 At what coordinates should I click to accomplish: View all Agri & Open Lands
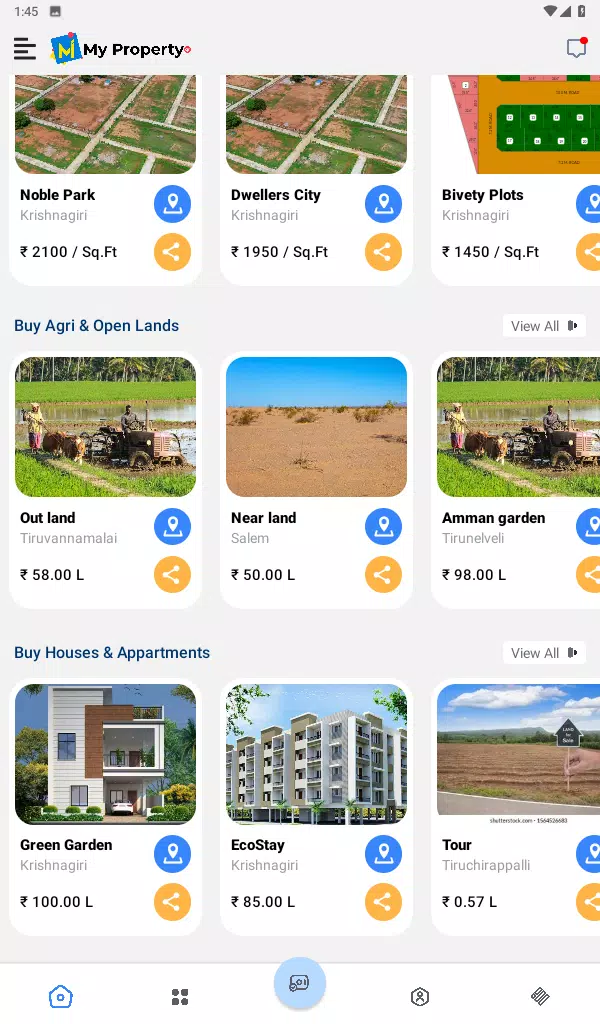[544, 326]
